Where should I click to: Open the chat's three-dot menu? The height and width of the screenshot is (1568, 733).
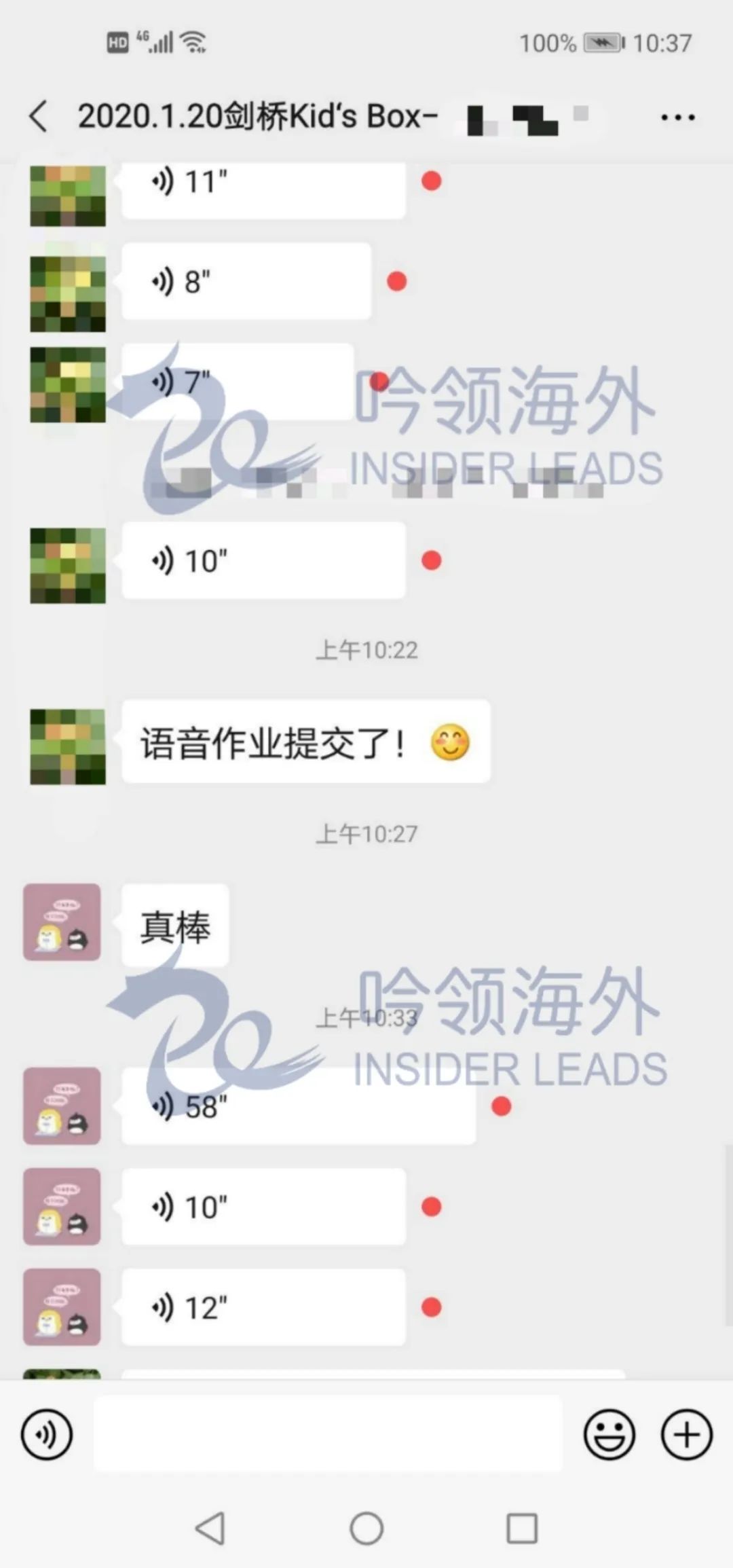click(677, 117)
